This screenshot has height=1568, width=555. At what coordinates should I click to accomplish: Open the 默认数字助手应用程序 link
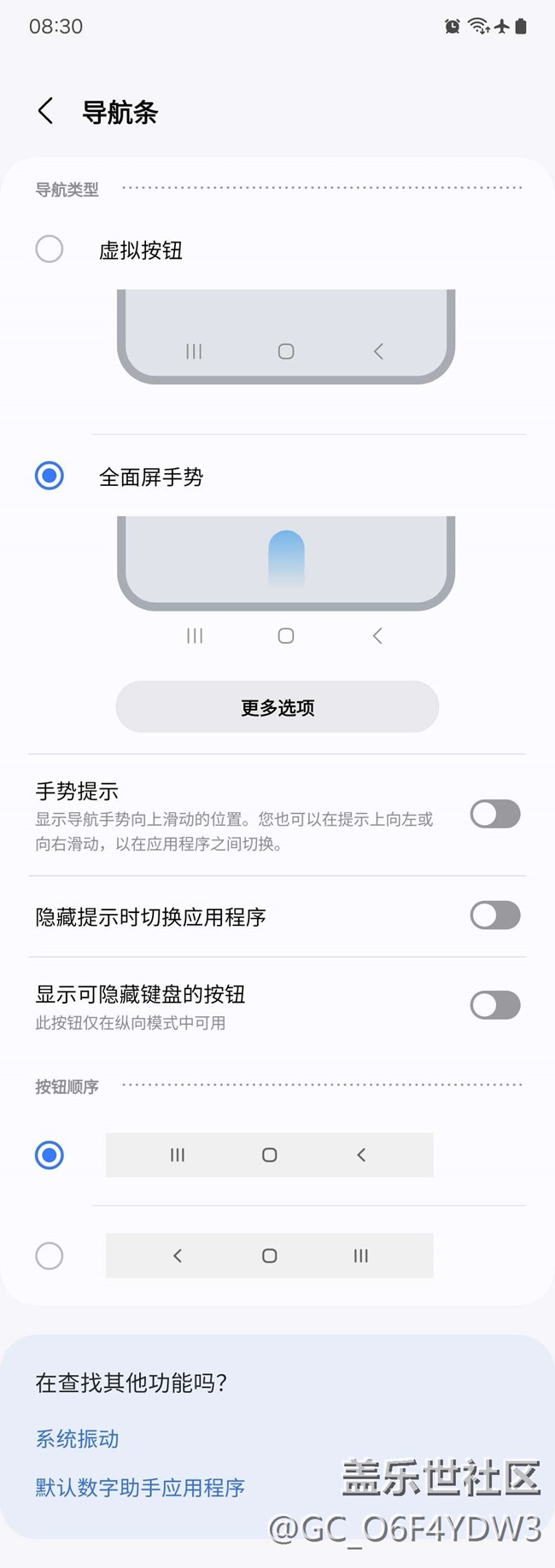(x=140, y=1488)
